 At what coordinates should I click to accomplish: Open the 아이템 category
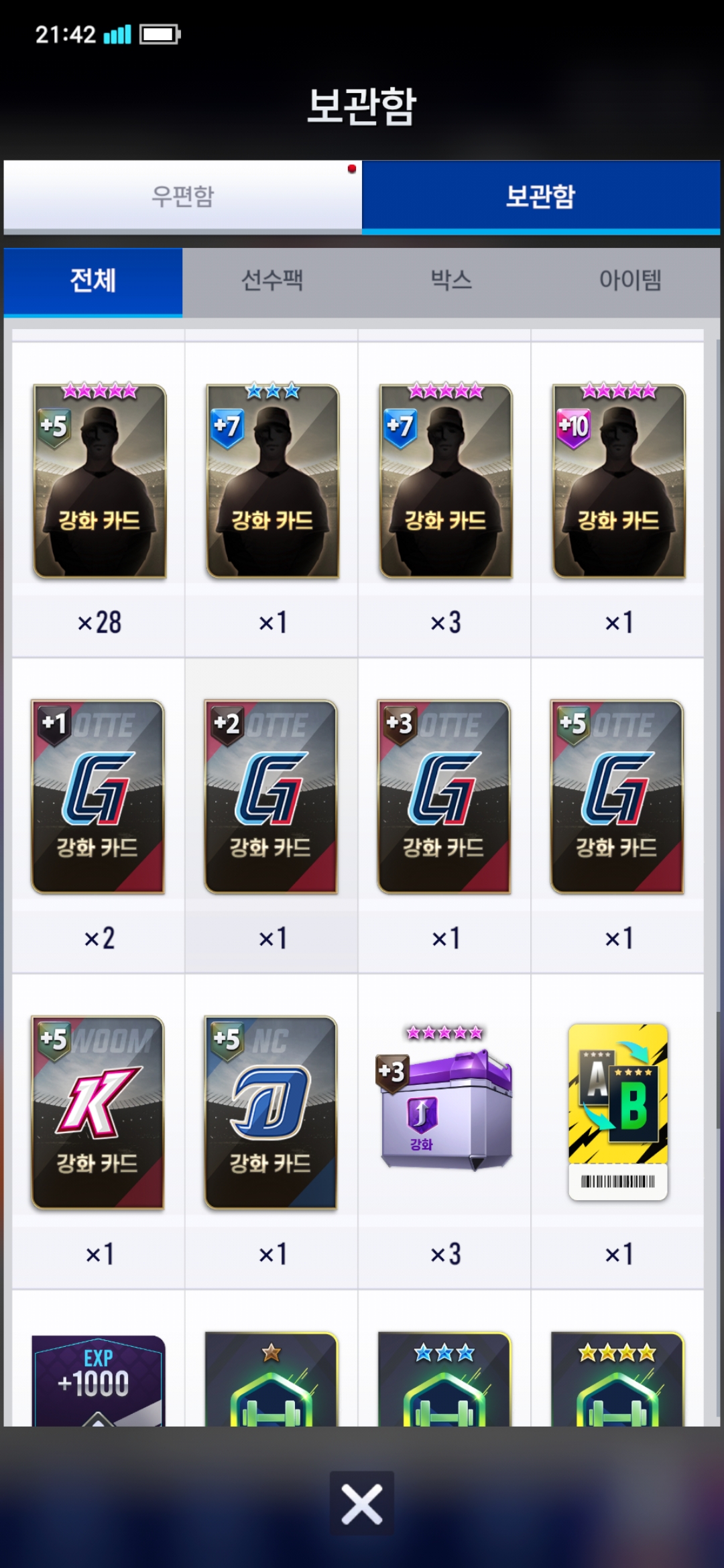coord(630,280)
